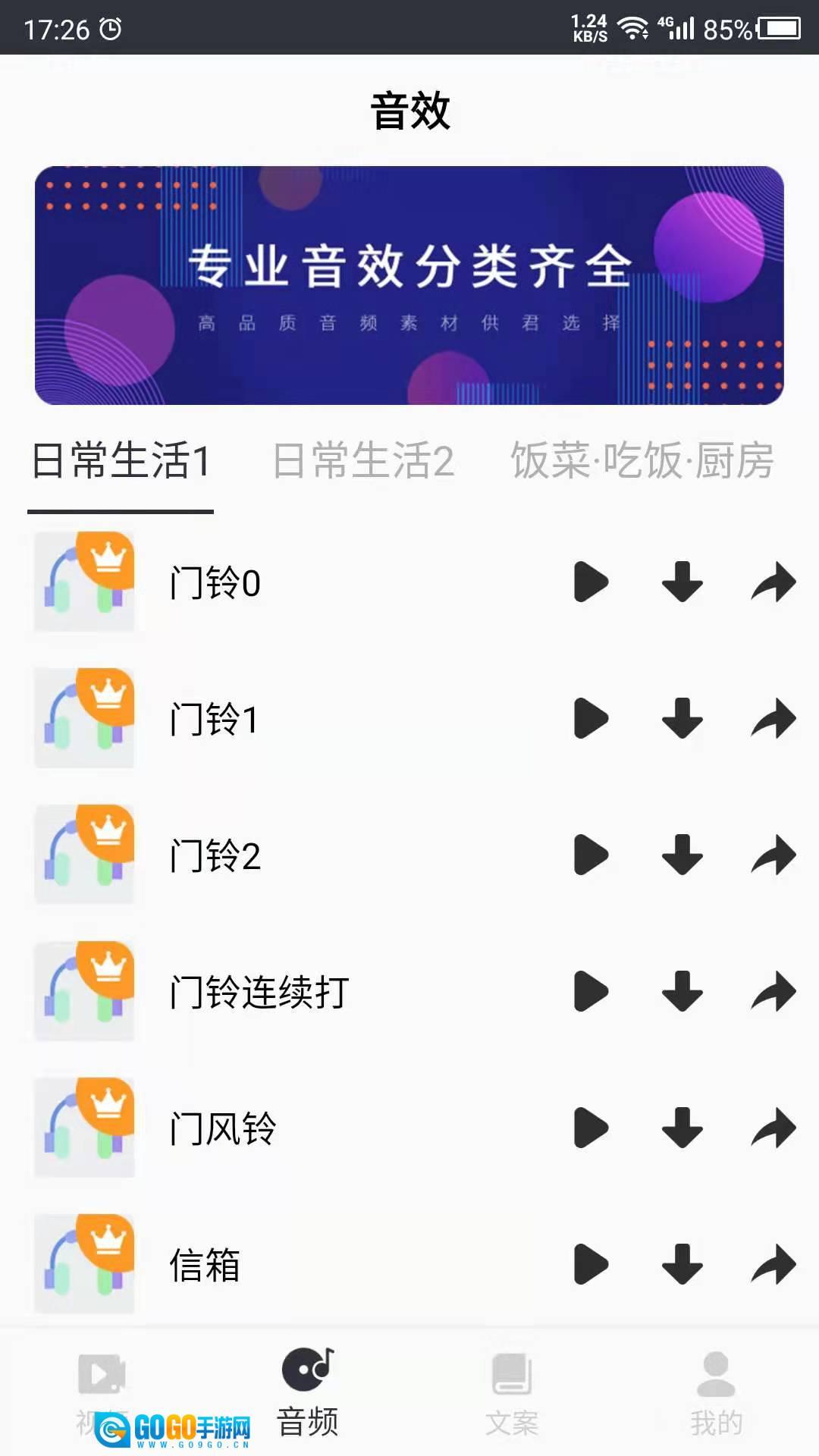Share the 门风铃 sound effect
Screen dimensions: 819x1456
[x=773, y=1128]
